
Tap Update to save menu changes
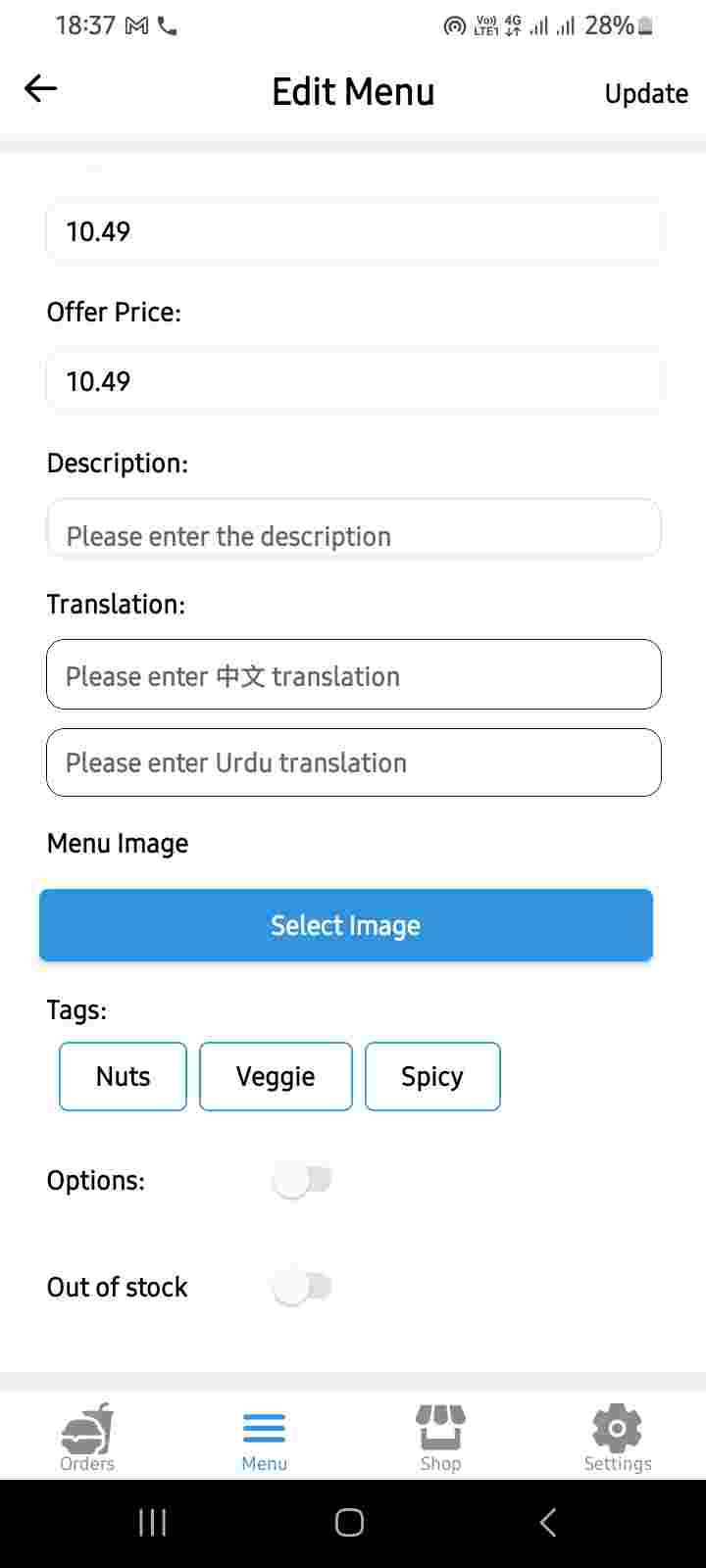point(645,93)
